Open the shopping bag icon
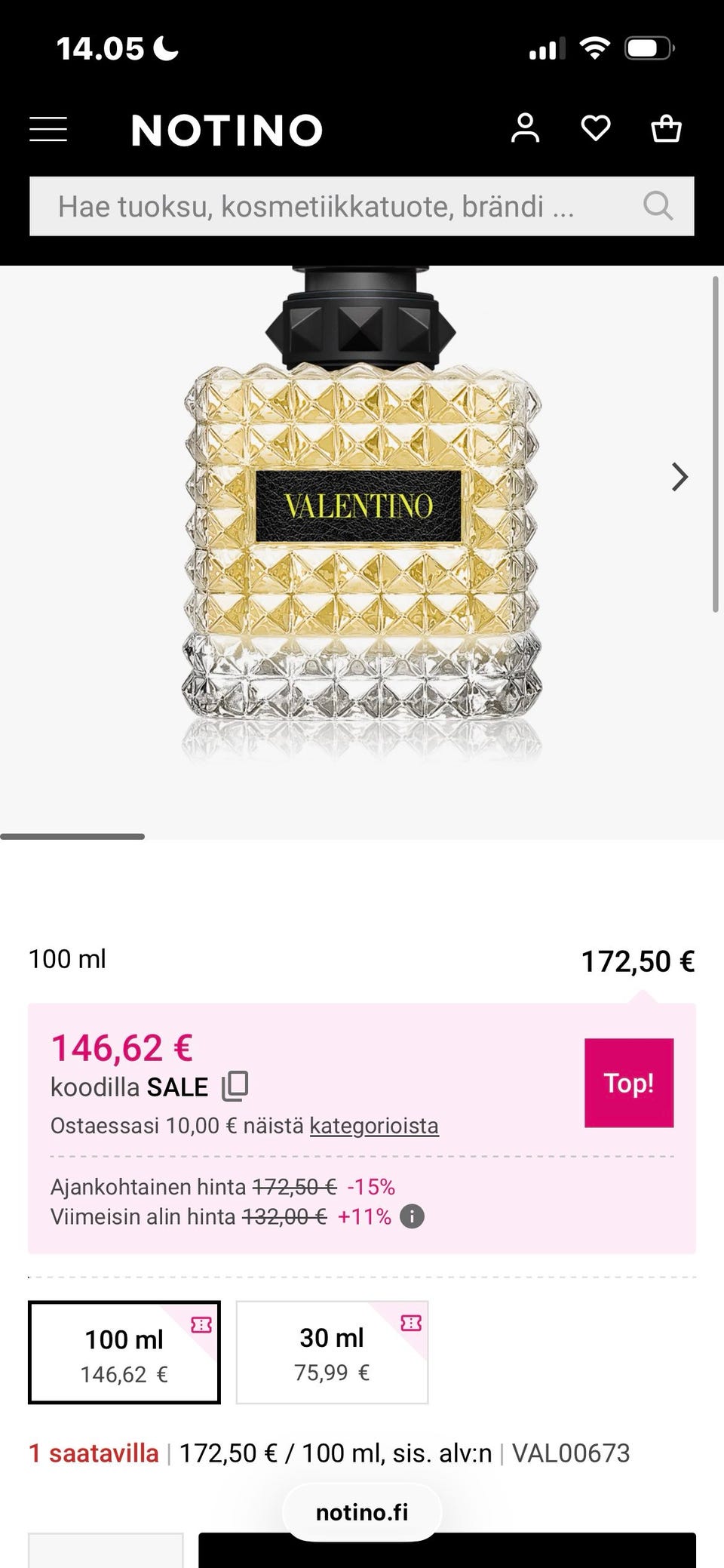The height and width of the screenshot is (1568, 724). [665, 129]
